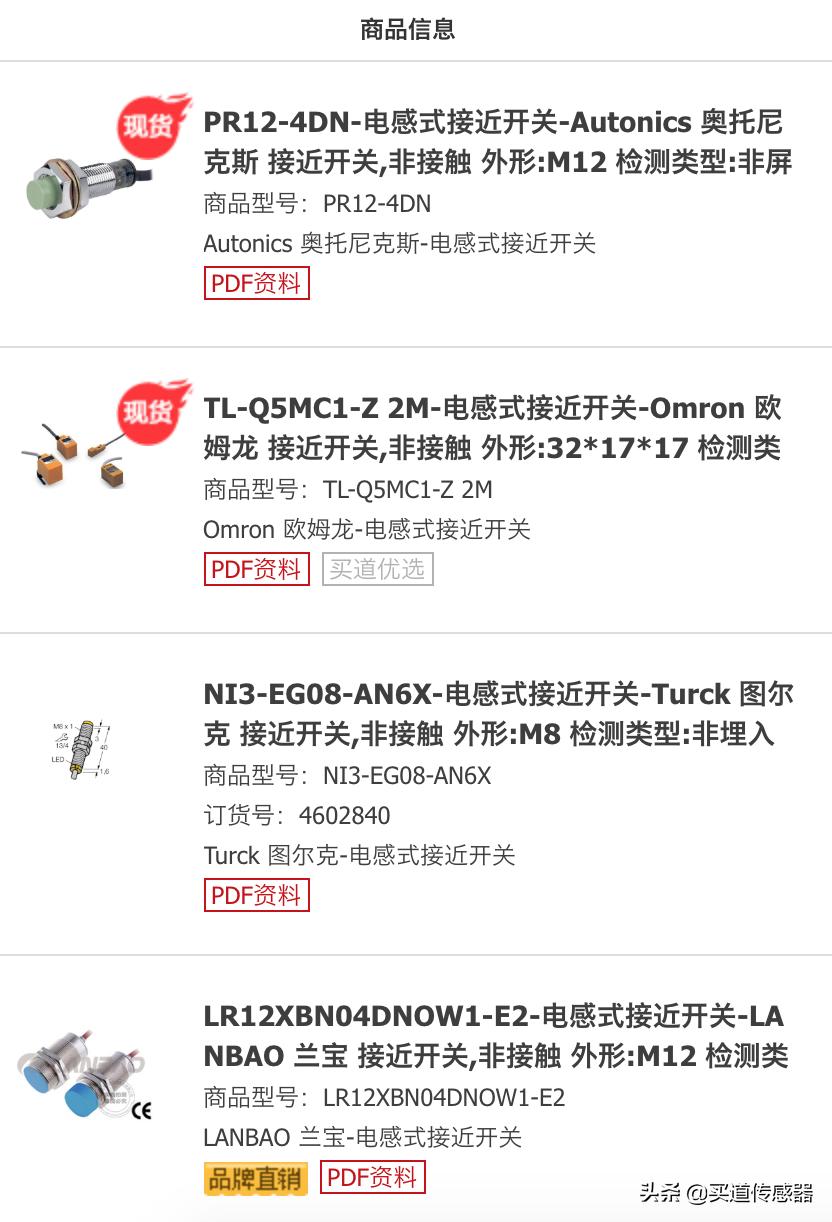Click the 现货 badge beside TL-Q5MC1-Z
The width and height of the screenshot is (832, 1222).
click(148, 412)
